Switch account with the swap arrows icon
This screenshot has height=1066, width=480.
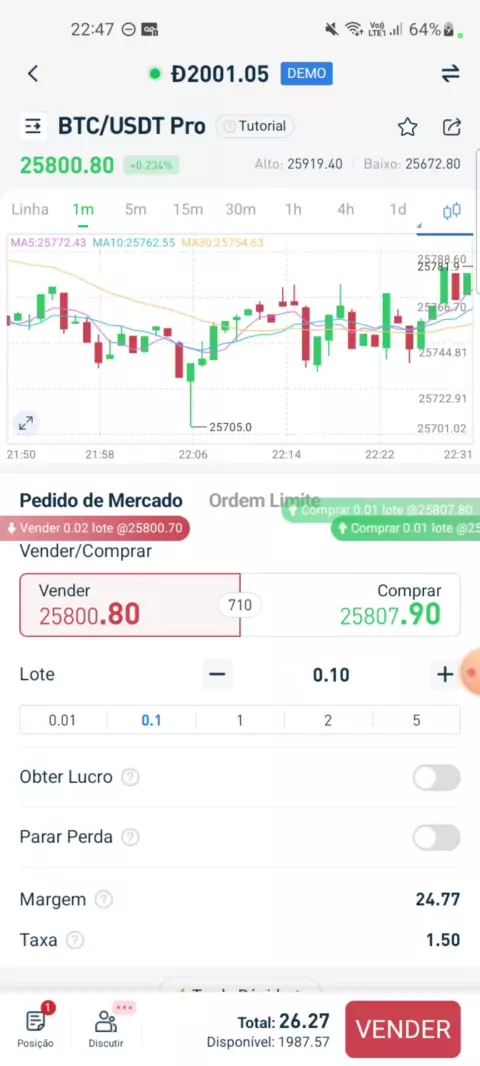(450, 73)
